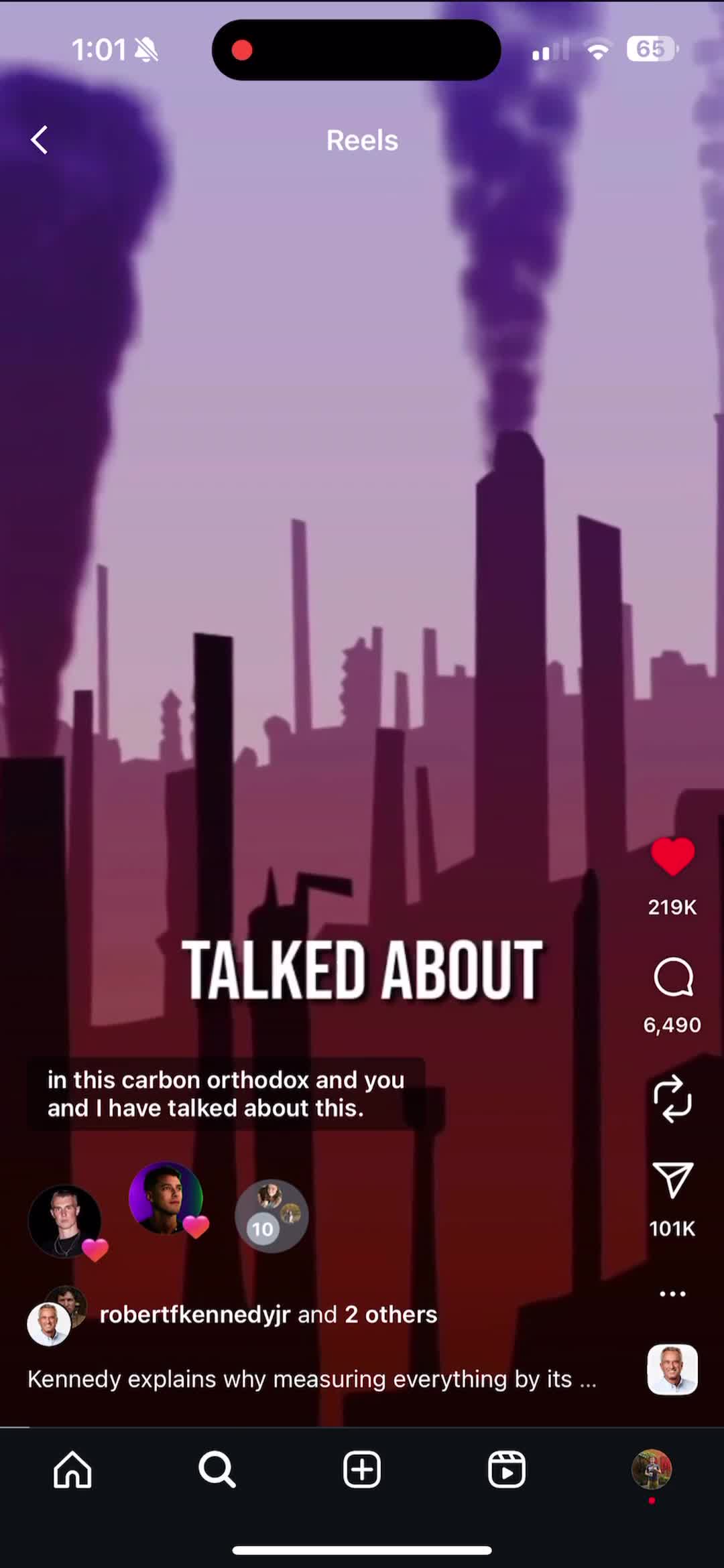Open the reel's audio thumbnail
Viewport: 724px width, 1568px height.
(672, 1369)
